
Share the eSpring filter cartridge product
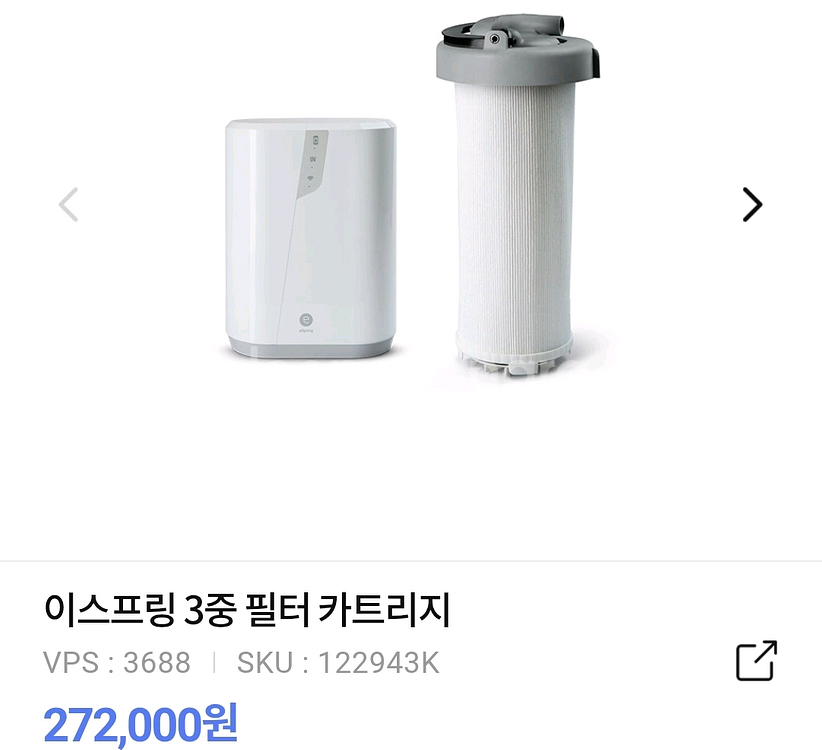tap(756, 661)
